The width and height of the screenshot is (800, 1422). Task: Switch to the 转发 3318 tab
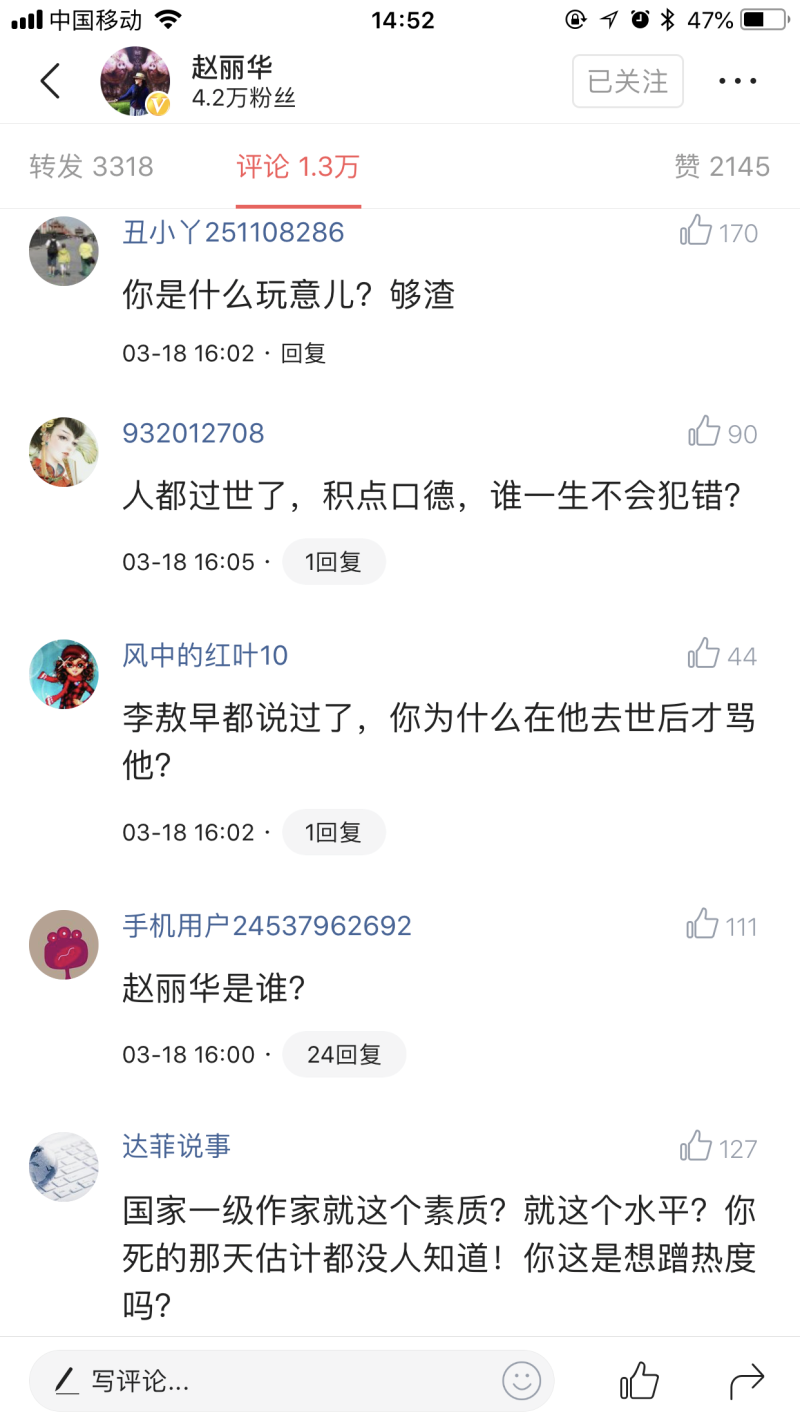pos(91,166)
